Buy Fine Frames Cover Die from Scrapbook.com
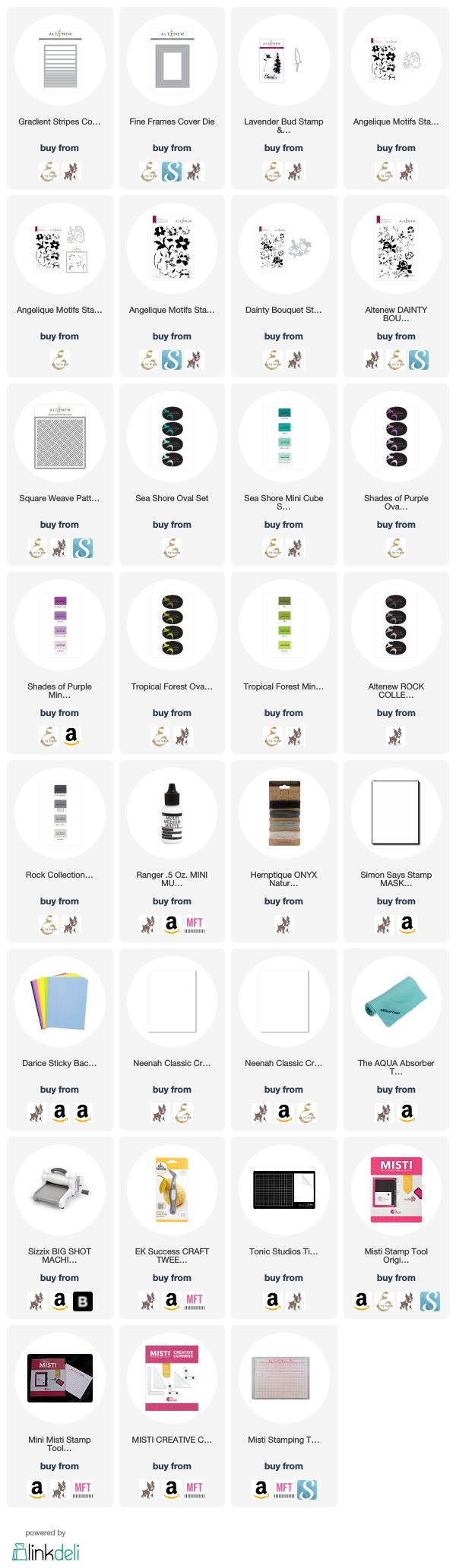The width and height of the screenshot is (456, 1568). click(172, 172)
